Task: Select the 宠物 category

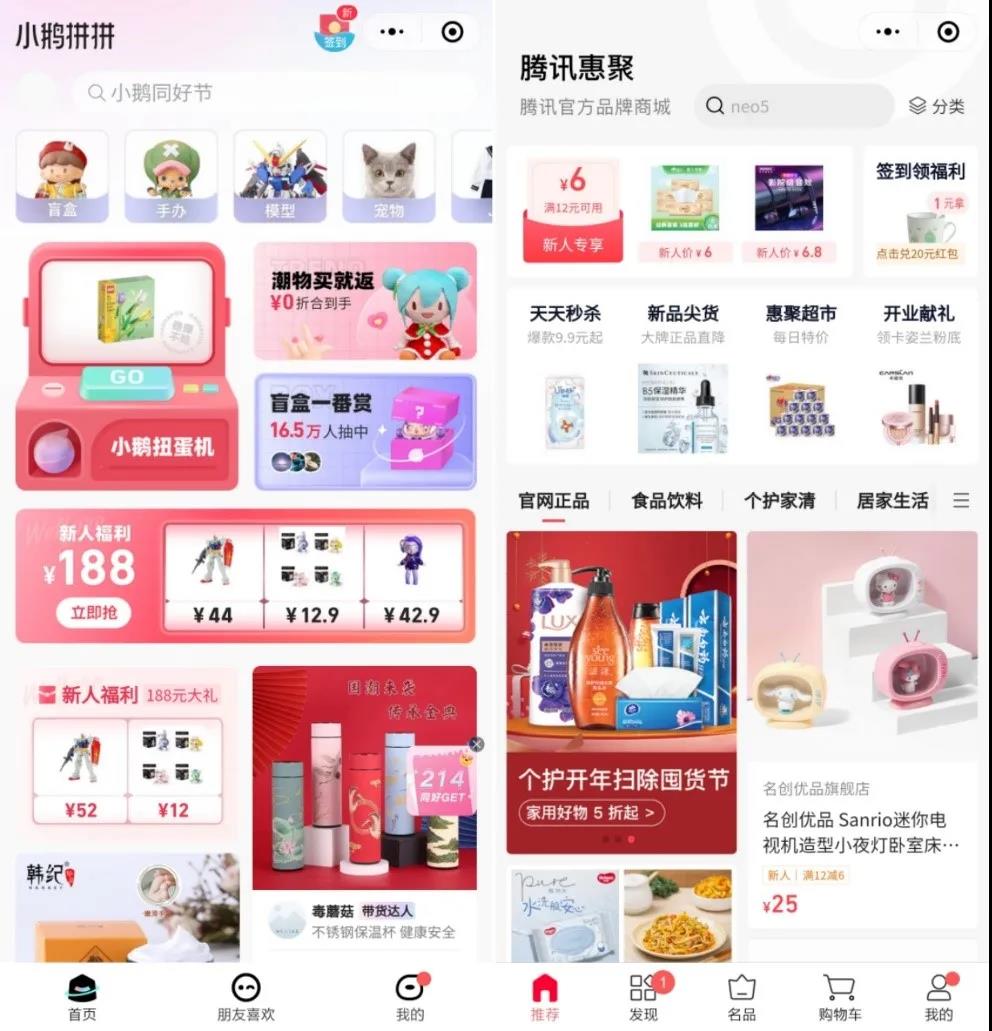Action: 388,177
